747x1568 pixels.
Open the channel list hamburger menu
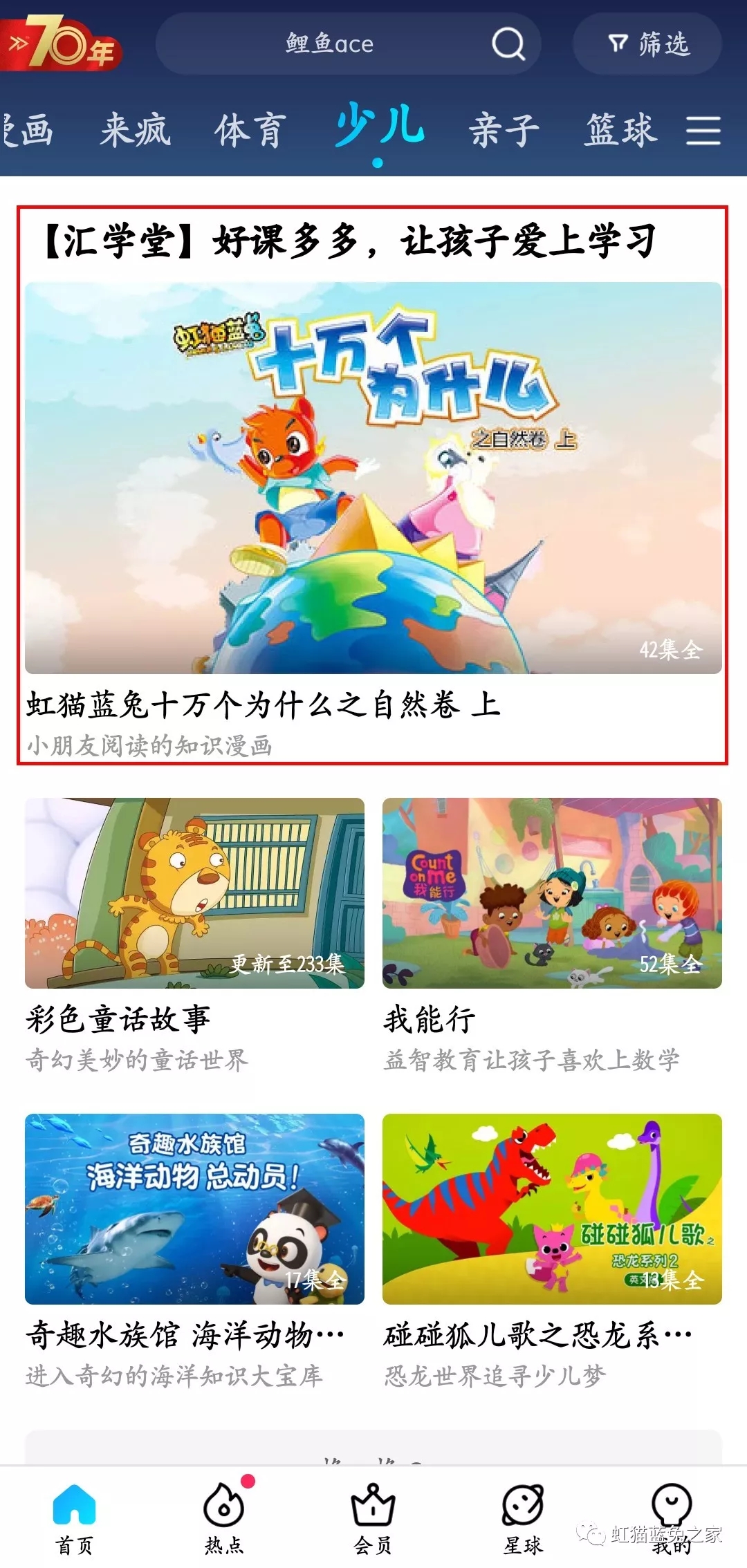click(x=703, y=131)
